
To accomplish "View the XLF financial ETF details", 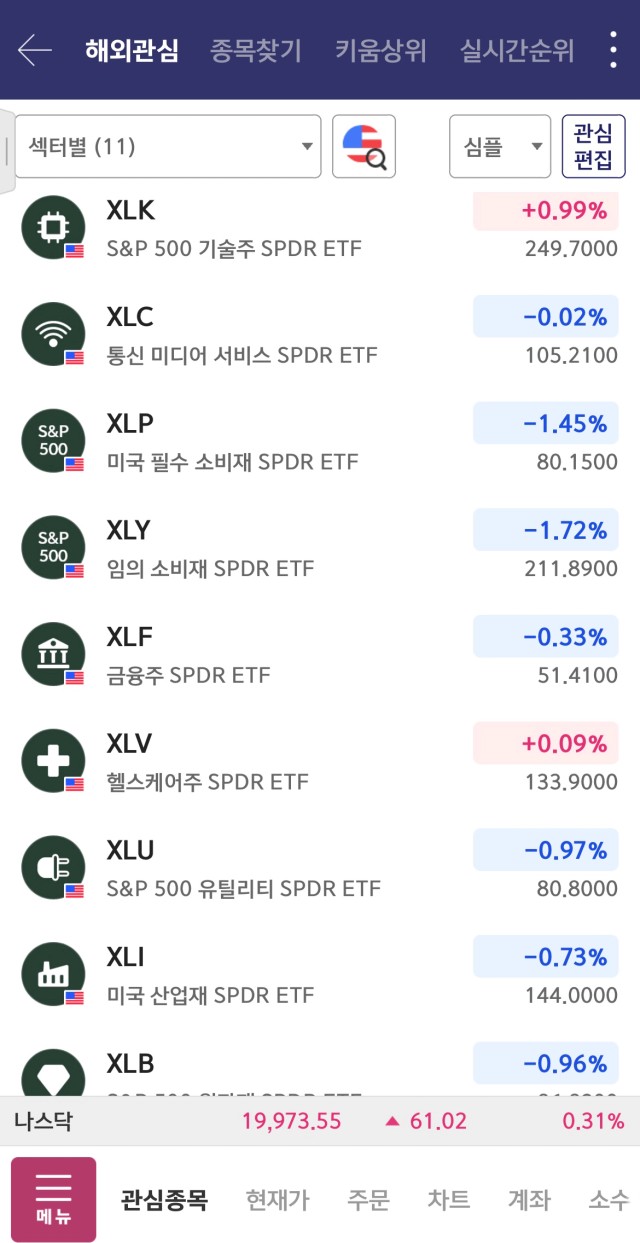I will [x=320, y=657].
